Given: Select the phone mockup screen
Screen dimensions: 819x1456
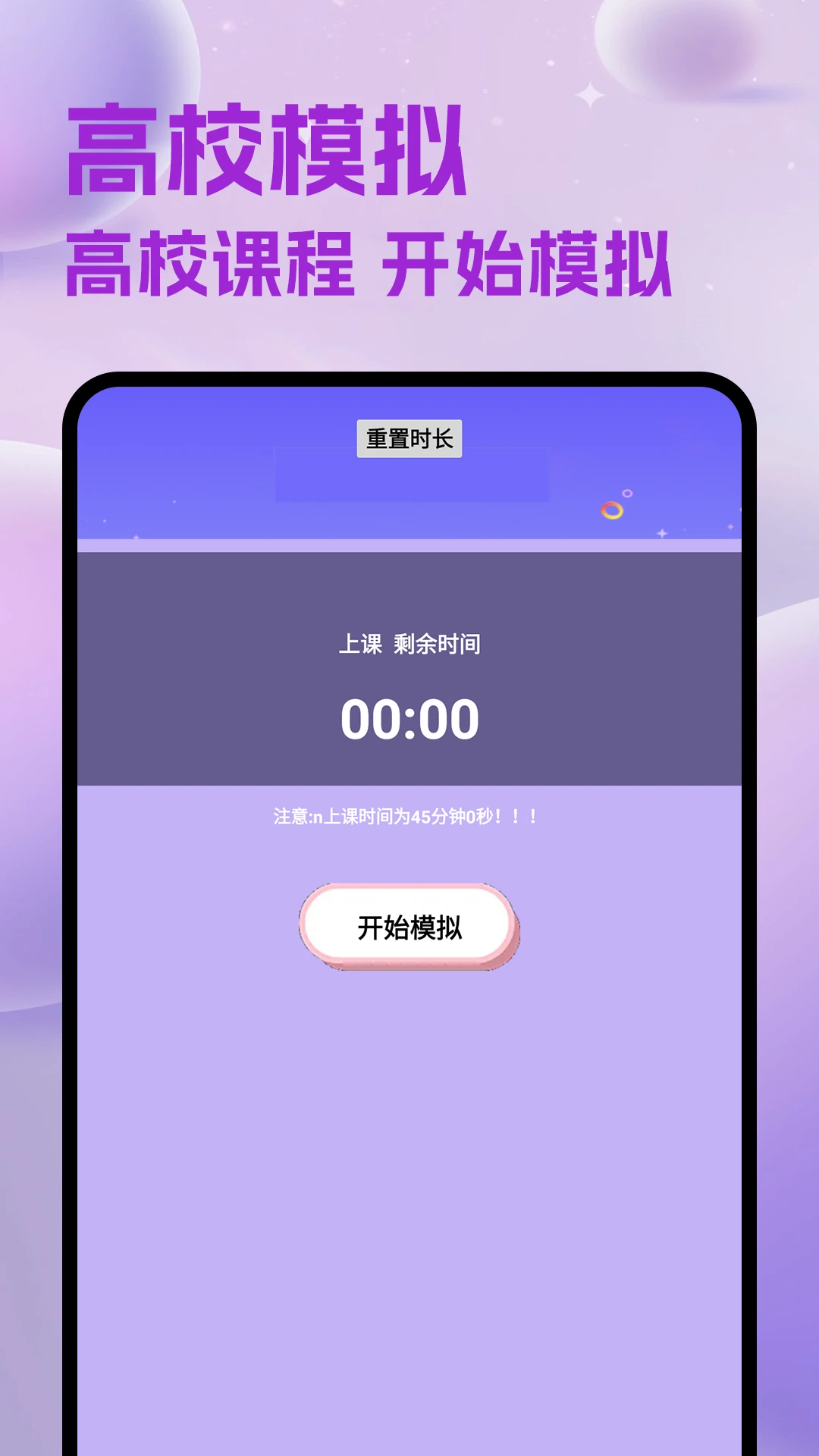Looking at the screenshot, I should [x=409, y=1137].
